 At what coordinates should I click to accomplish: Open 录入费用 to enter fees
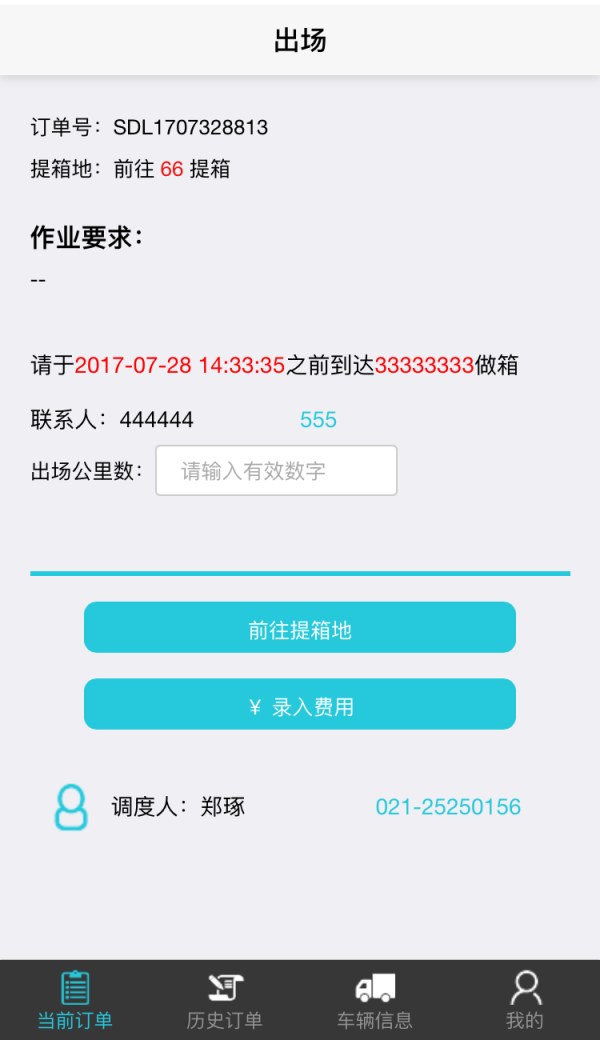pos(300,705)
